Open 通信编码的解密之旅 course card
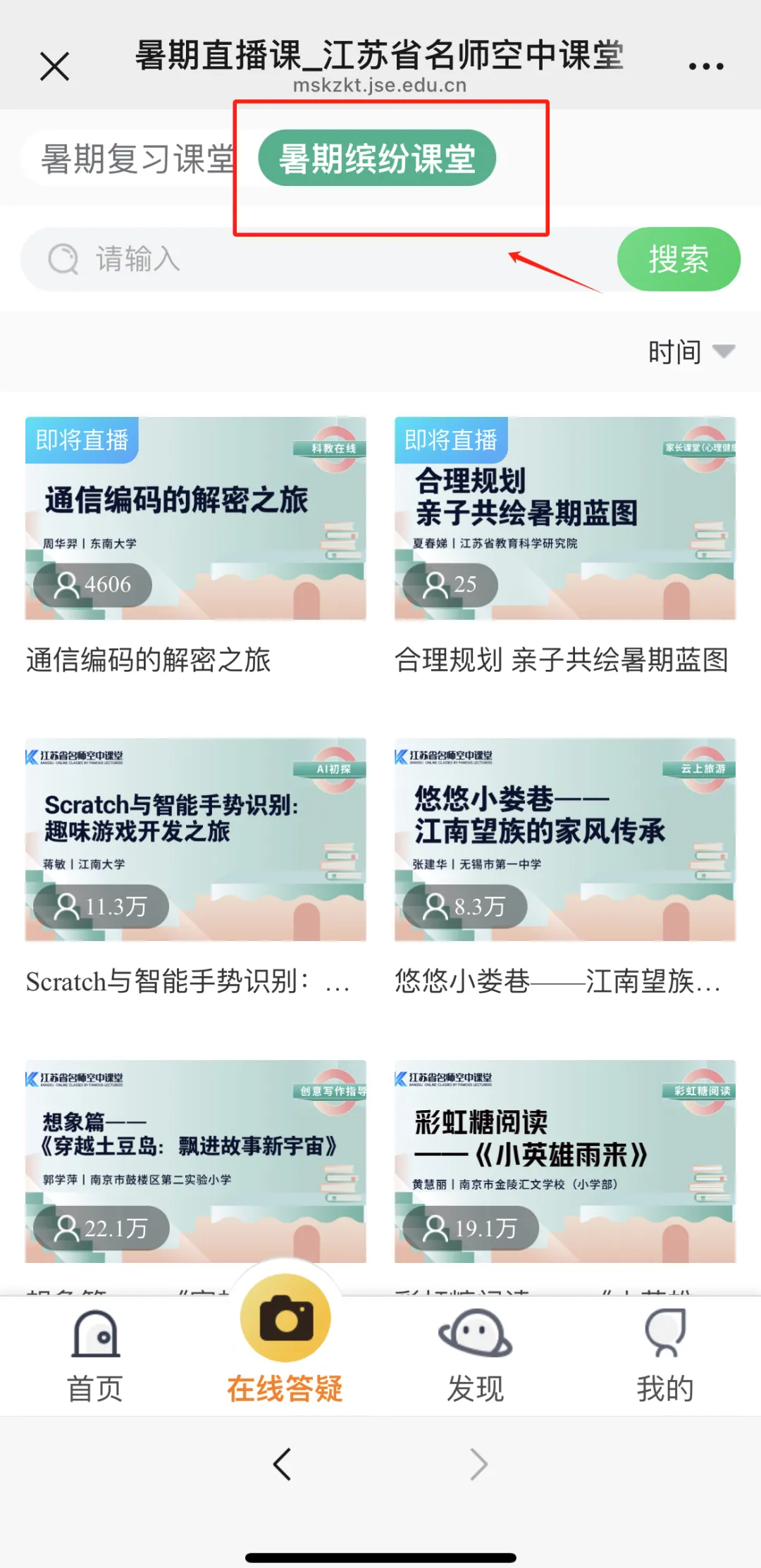761x1568 pixels. tap(195, 518)
